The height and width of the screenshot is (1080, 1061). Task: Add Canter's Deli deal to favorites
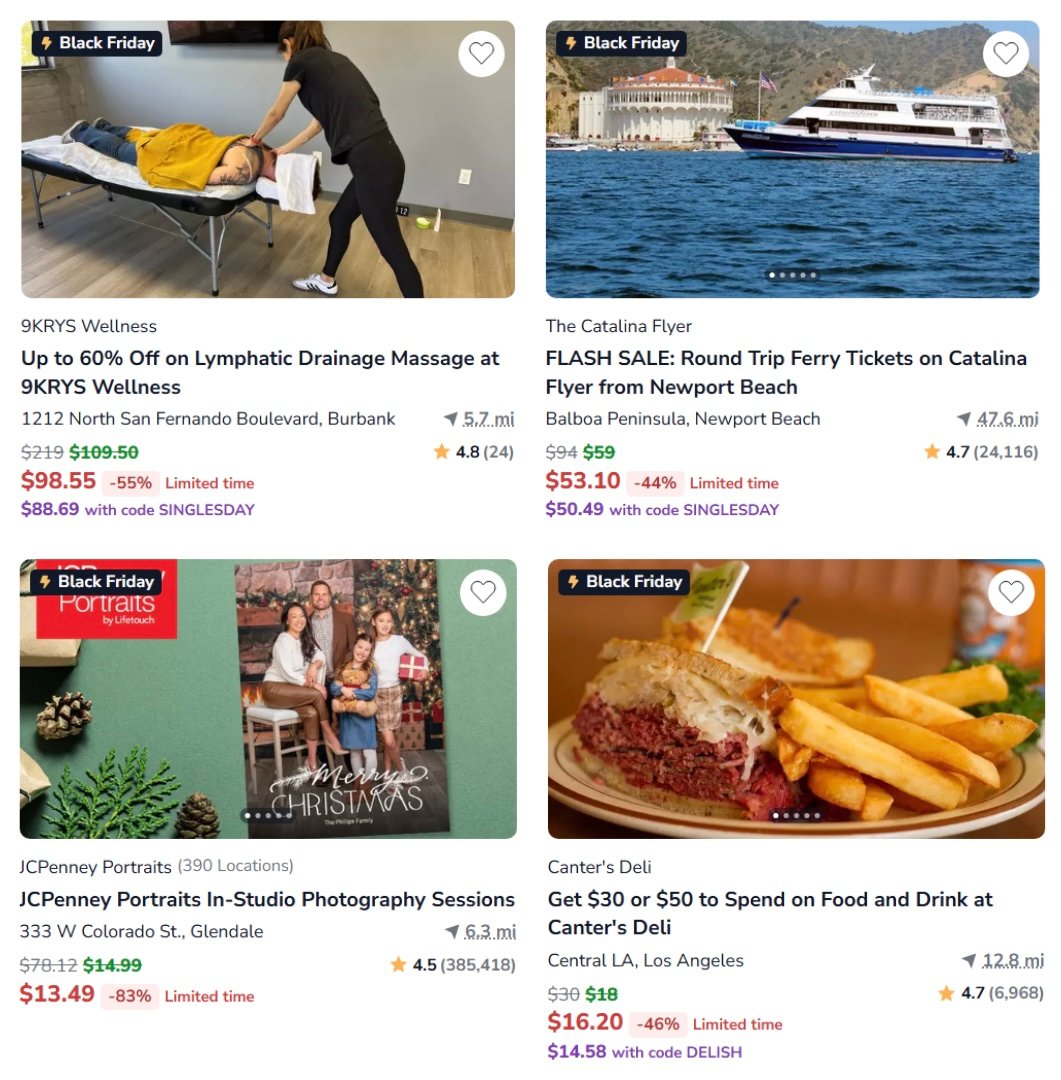point(1010,593)
